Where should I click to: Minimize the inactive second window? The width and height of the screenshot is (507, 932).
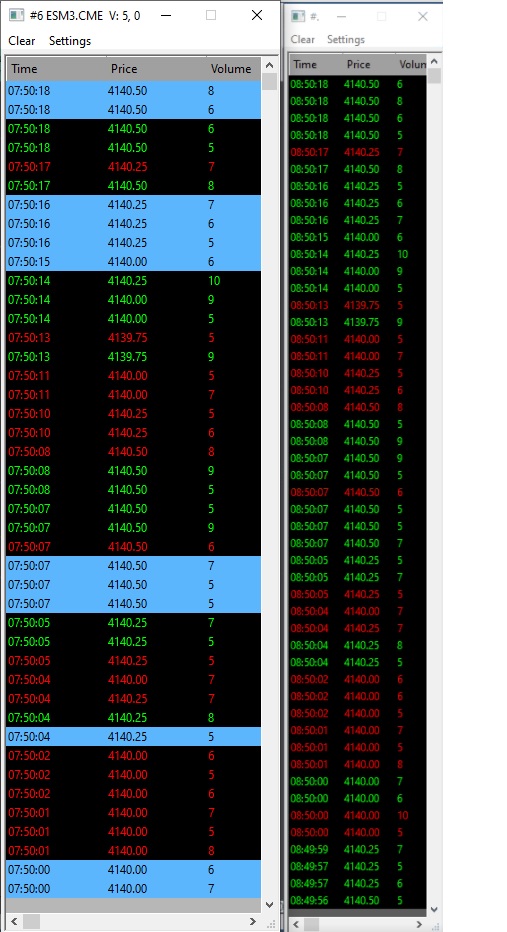(342, 17)
